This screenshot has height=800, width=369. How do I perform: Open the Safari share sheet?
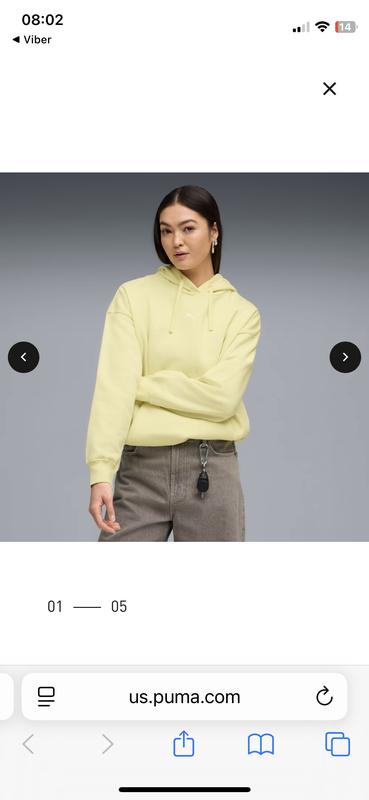click(184, 743)
